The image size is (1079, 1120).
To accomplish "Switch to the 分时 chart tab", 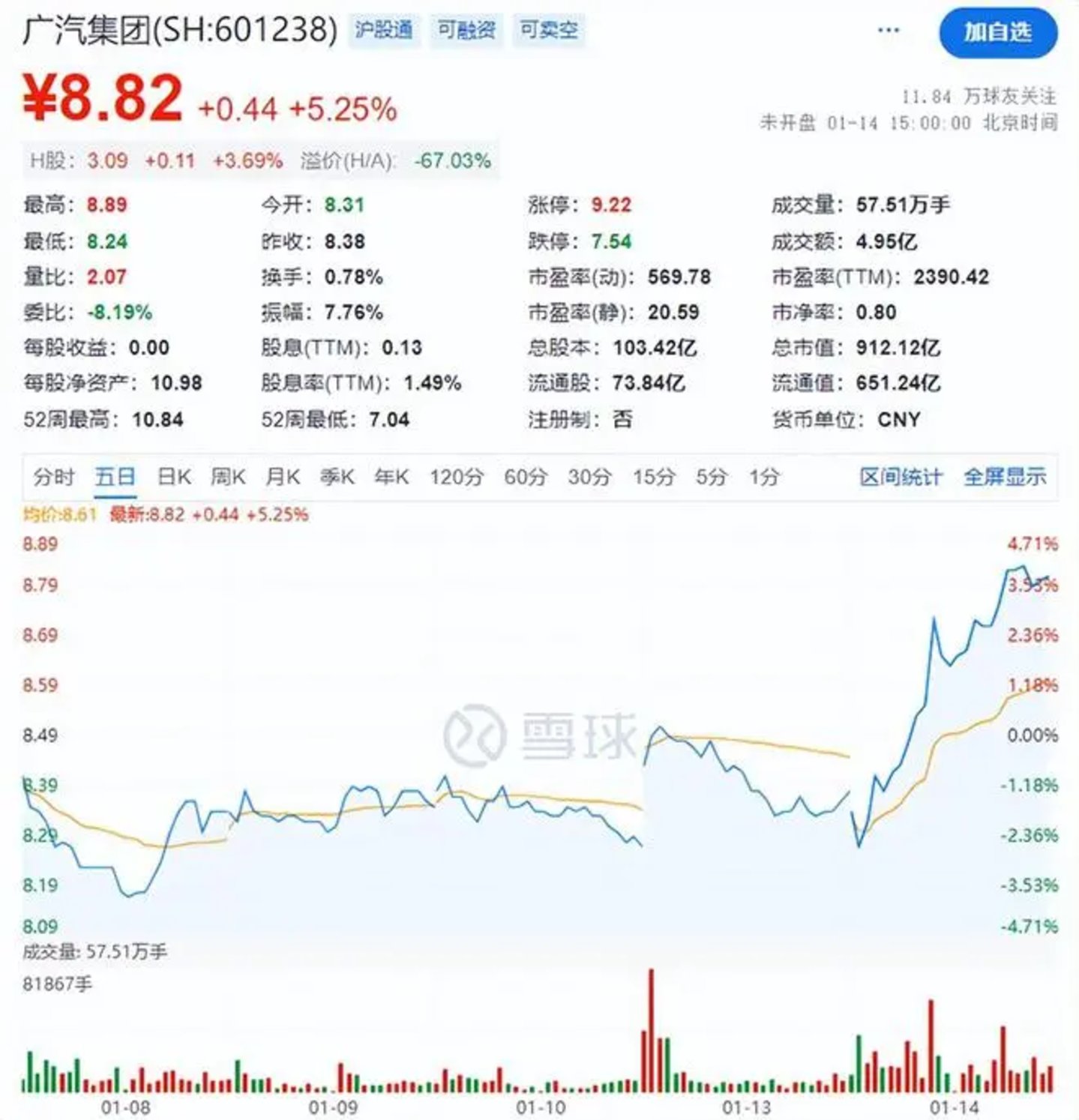I will (x=54, y=477).
